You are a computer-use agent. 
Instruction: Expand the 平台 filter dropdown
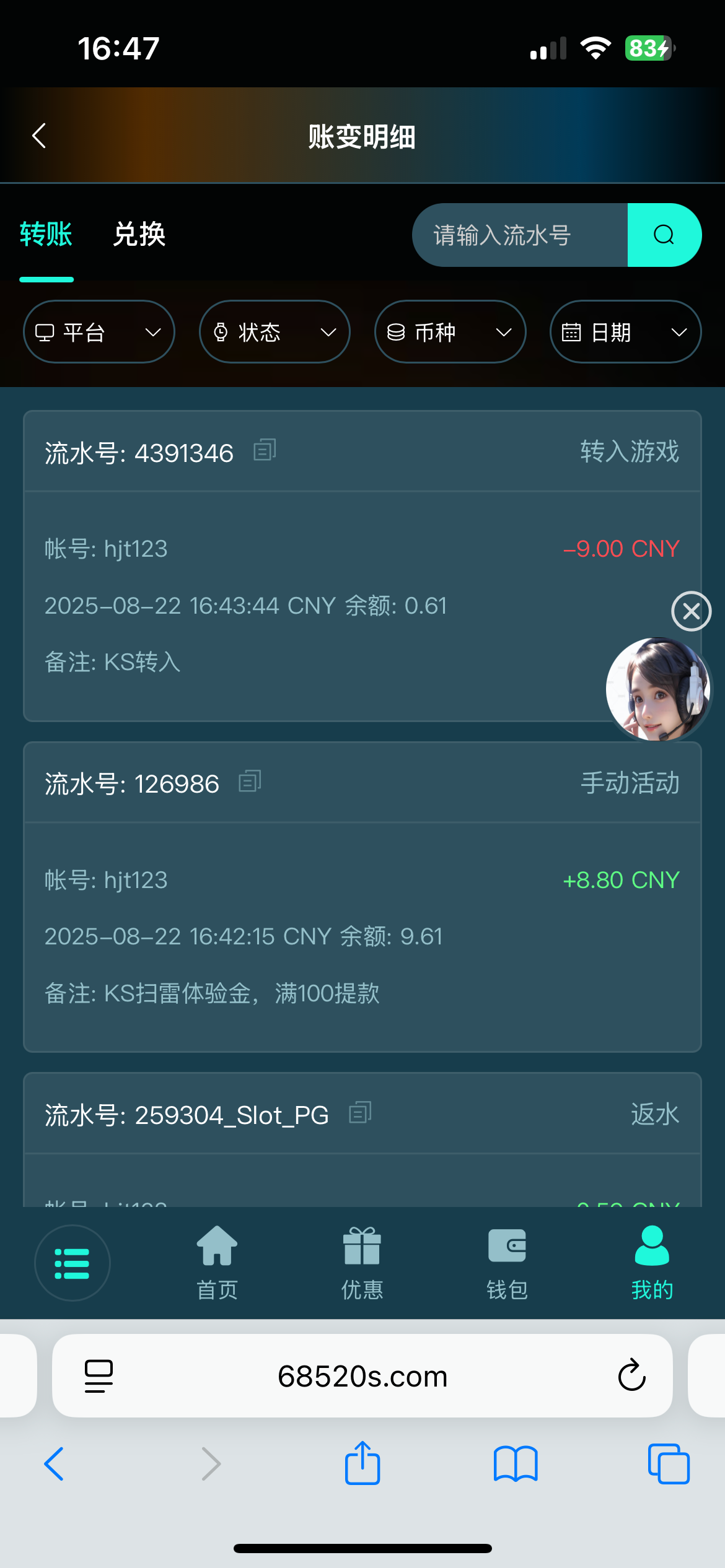(99, 332)
